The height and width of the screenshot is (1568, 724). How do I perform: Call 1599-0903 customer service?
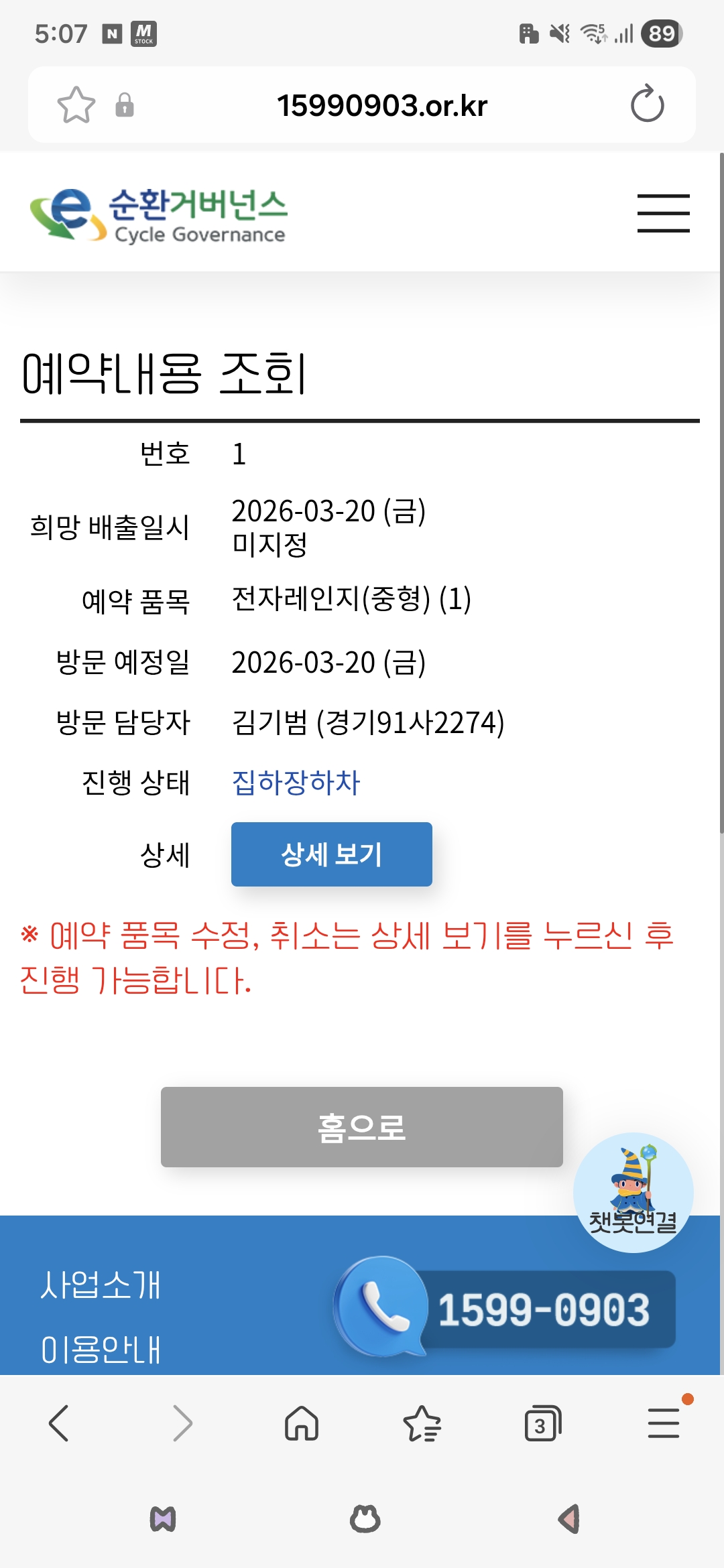coord(506,1309)
